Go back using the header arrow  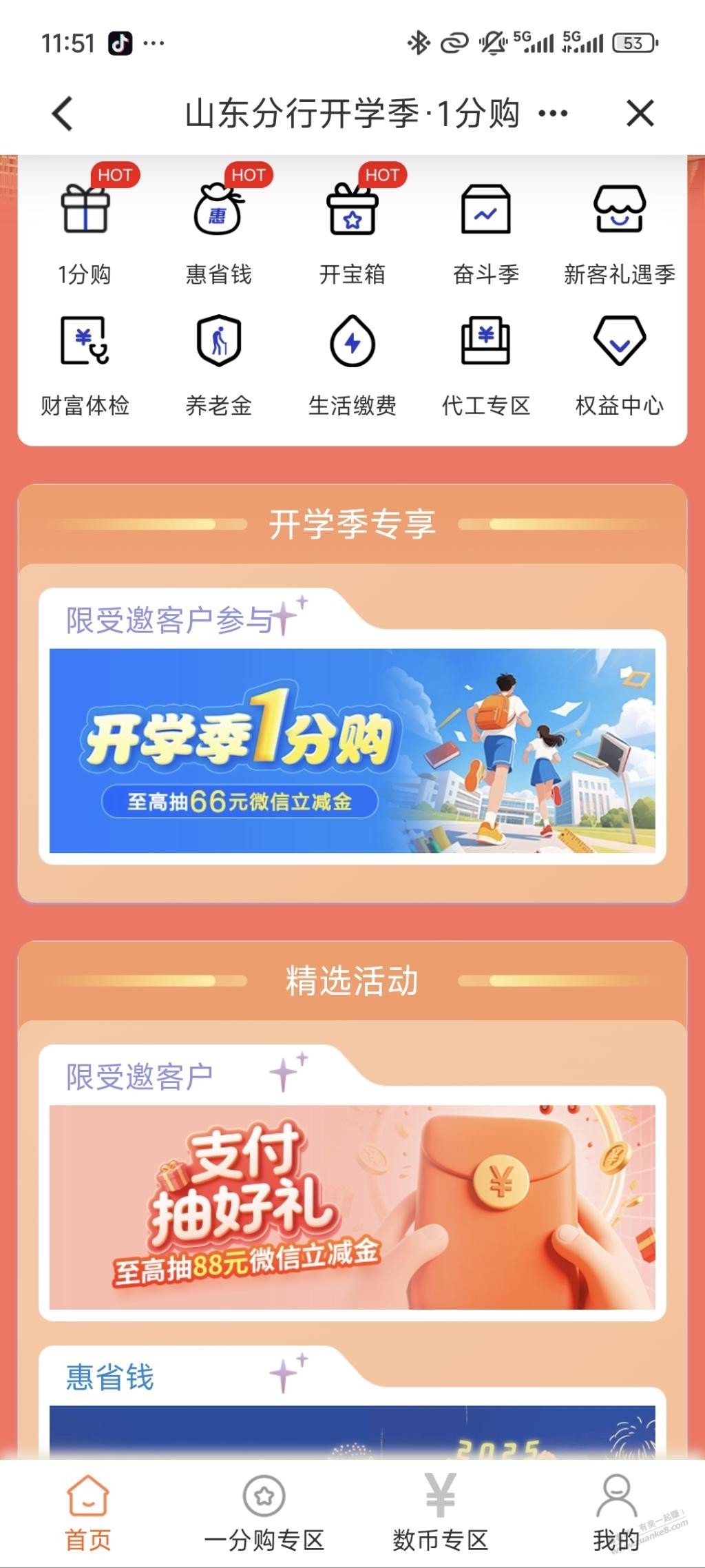(x=63, y=114)
